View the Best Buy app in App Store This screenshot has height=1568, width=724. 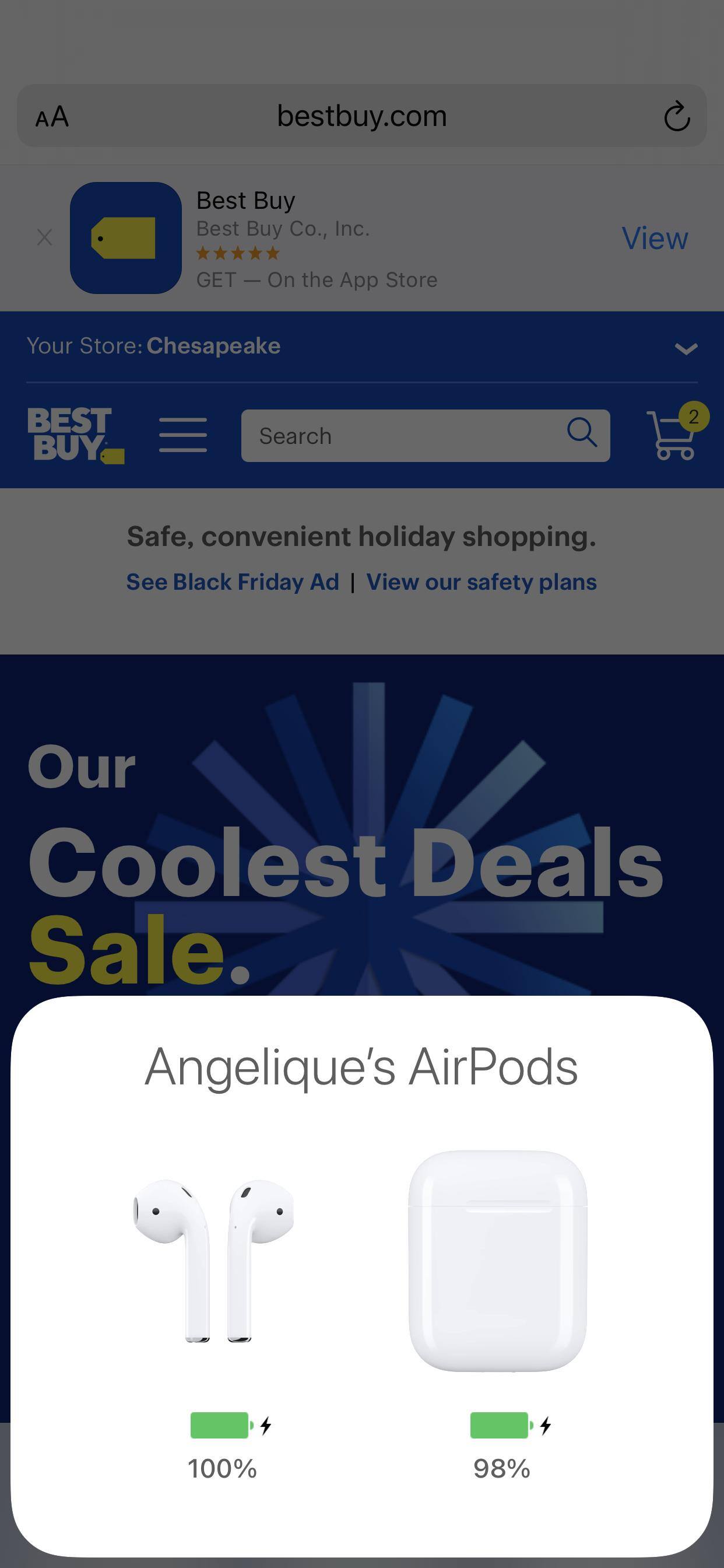[x=654, y=238]
